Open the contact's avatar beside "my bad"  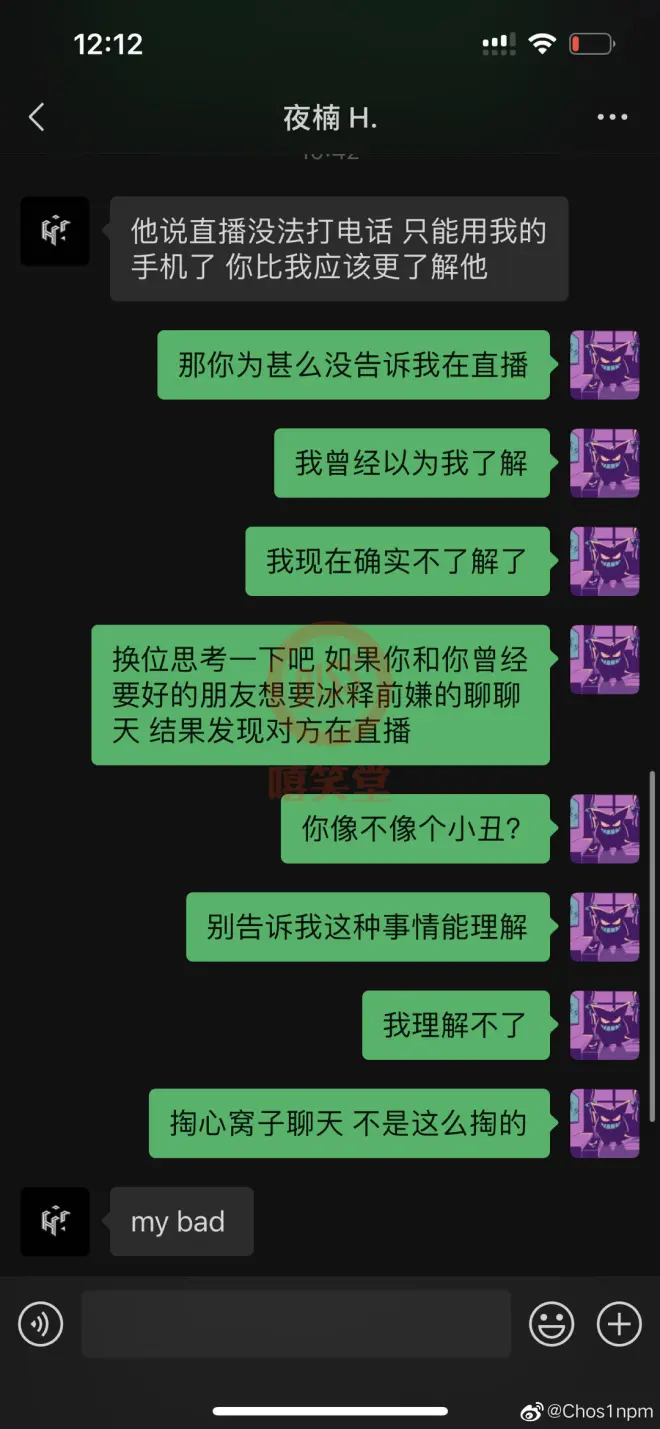click(55, 1221)
